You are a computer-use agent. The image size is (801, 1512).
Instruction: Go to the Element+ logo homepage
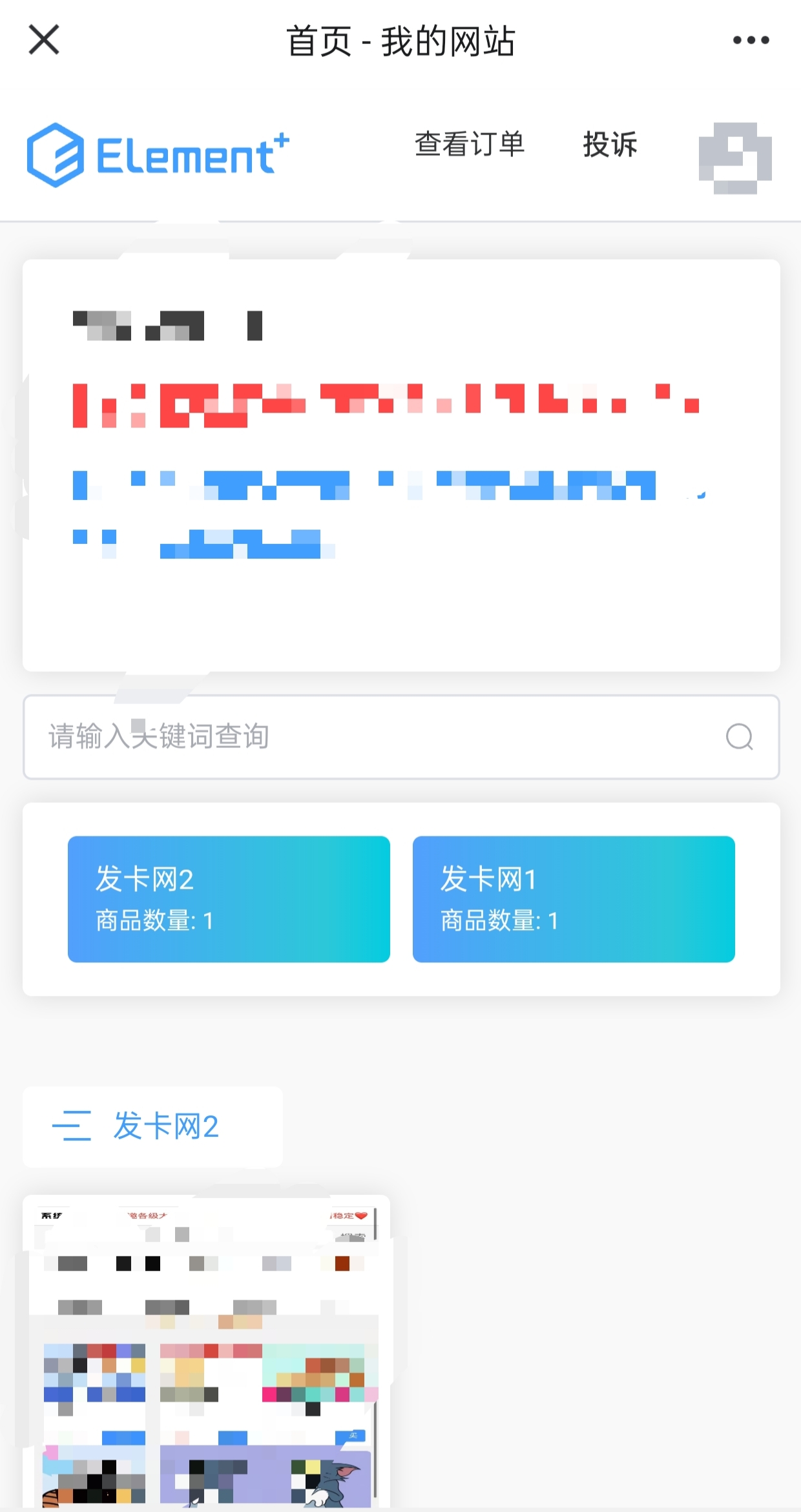pos(158,156)
